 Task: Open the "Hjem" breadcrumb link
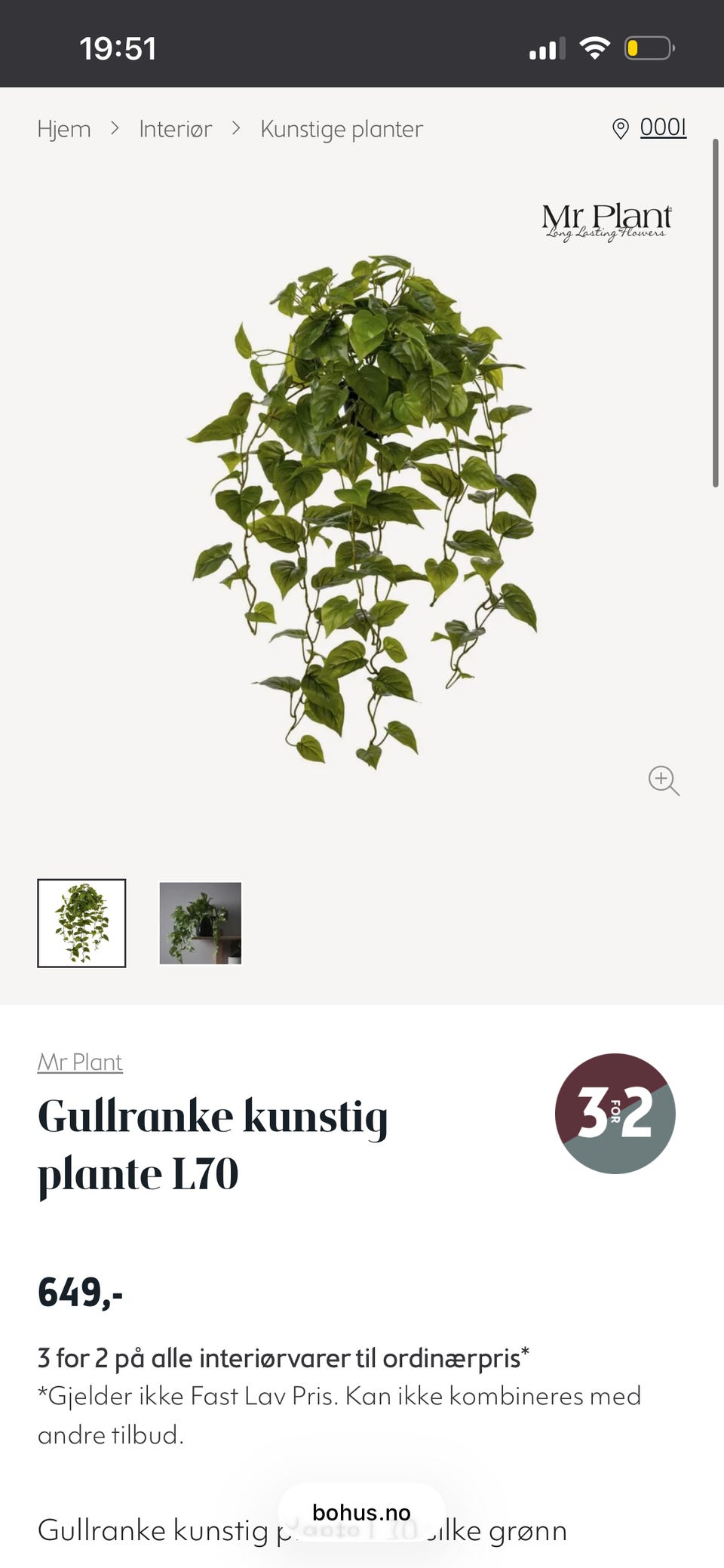[x=64, y=128]
